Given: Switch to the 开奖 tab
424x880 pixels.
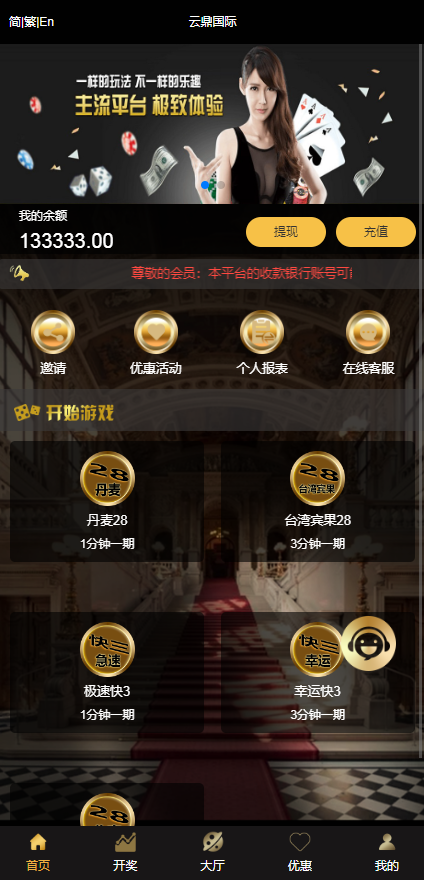Looking at the screenshot, I should pos(125,852).
